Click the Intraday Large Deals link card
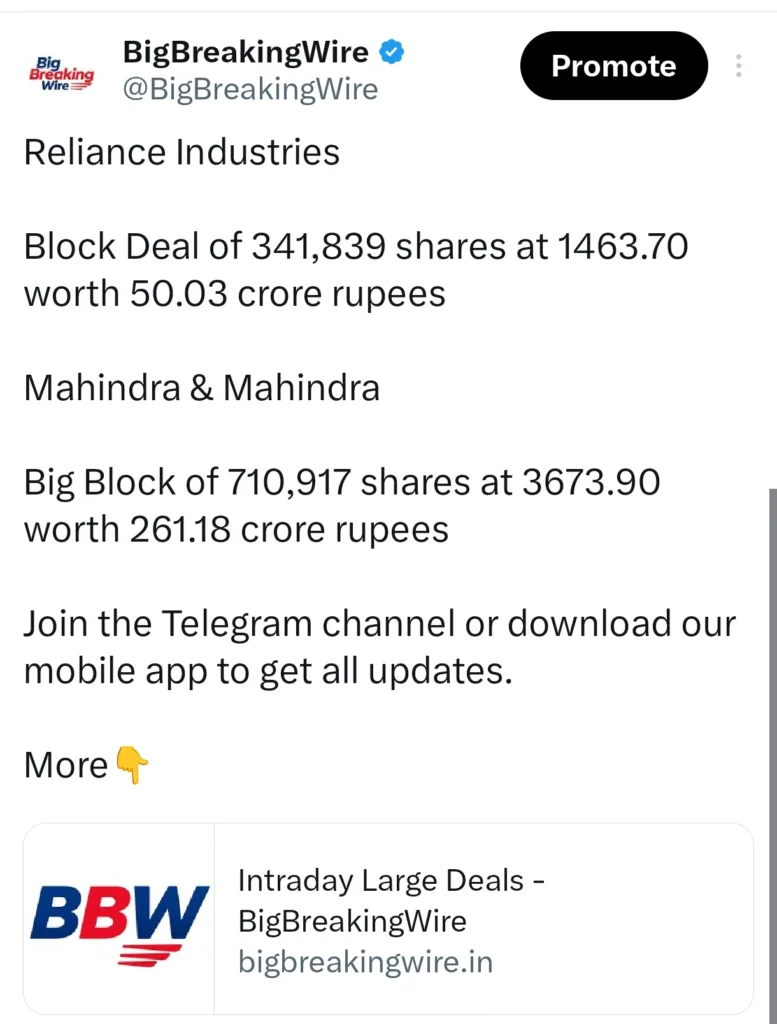Image resolution: width=777 pixels, height=1024 pixels. [388, 917]
